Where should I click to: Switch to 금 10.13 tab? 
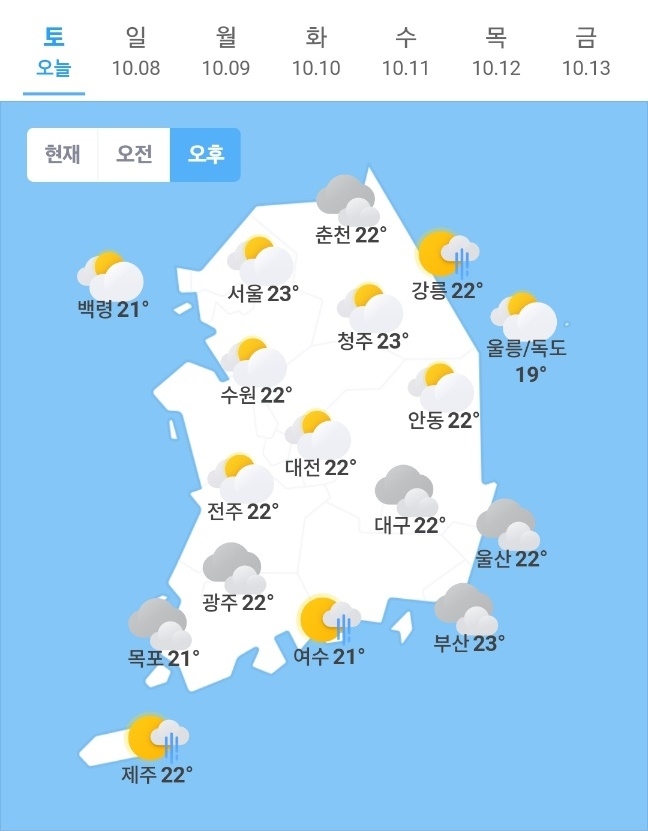click(586, 52)
